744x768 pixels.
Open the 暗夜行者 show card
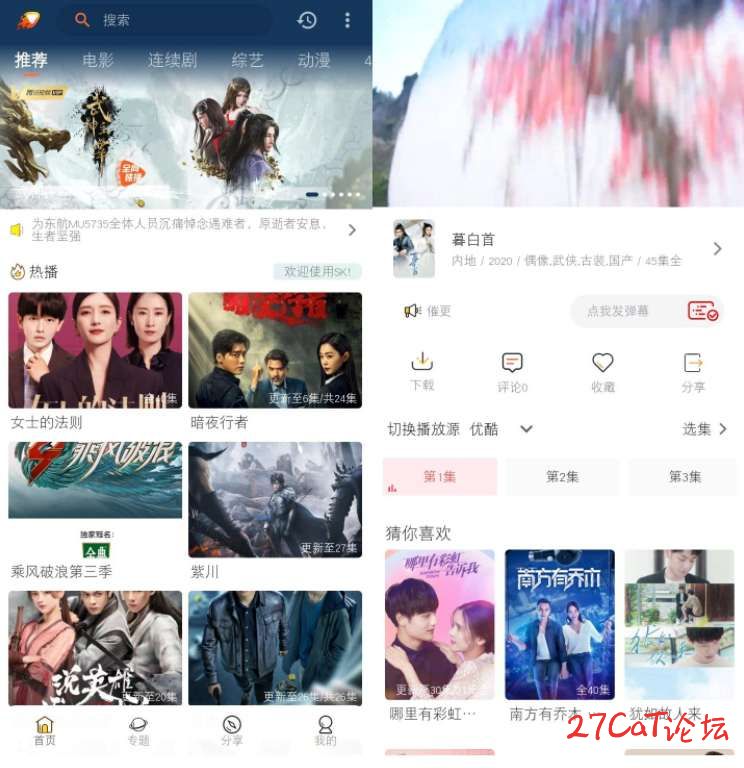(275, 351)
